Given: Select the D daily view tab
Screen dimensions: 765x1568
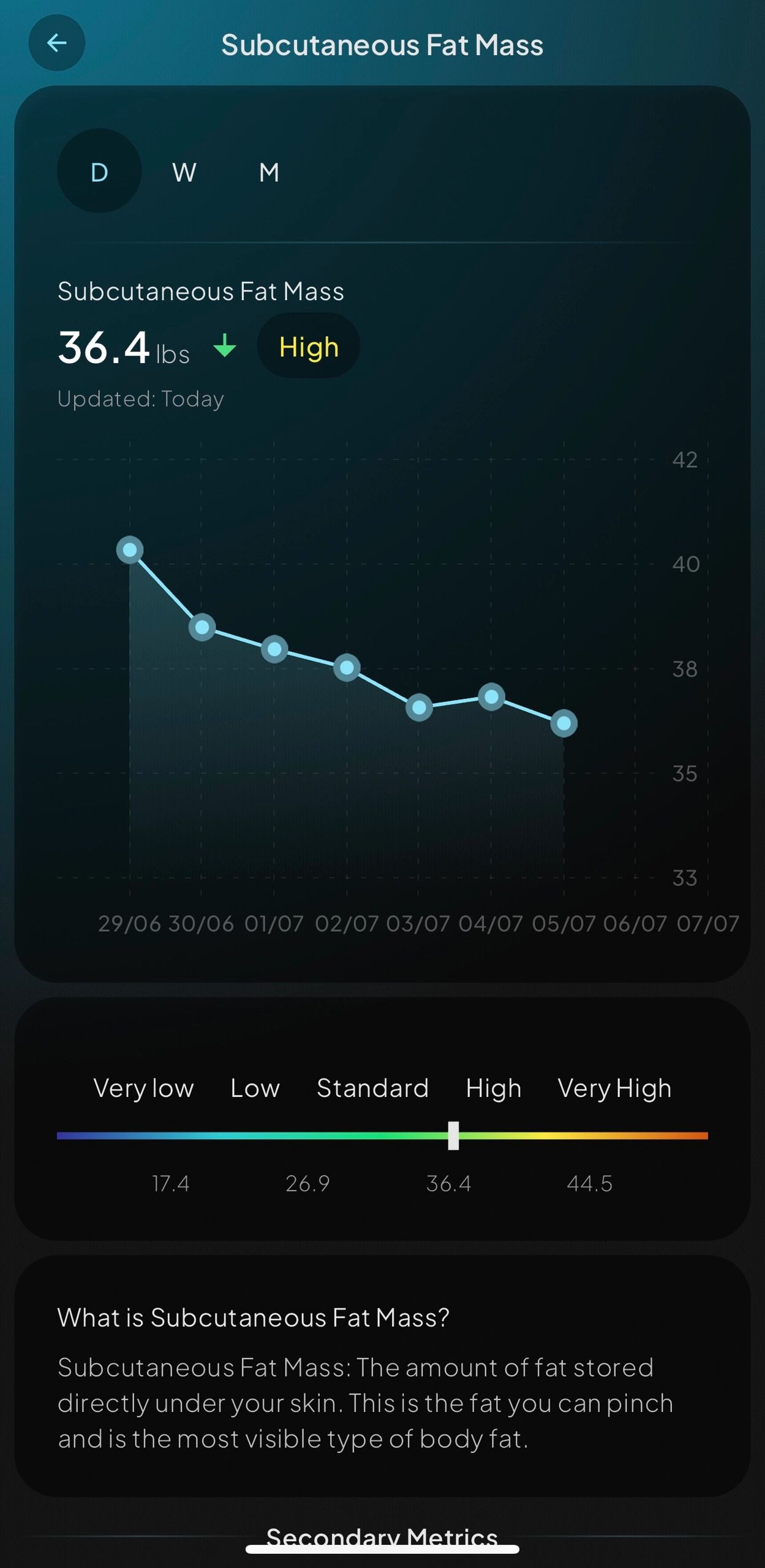Looking at the screenshot, I should click(x=99, y=171).
